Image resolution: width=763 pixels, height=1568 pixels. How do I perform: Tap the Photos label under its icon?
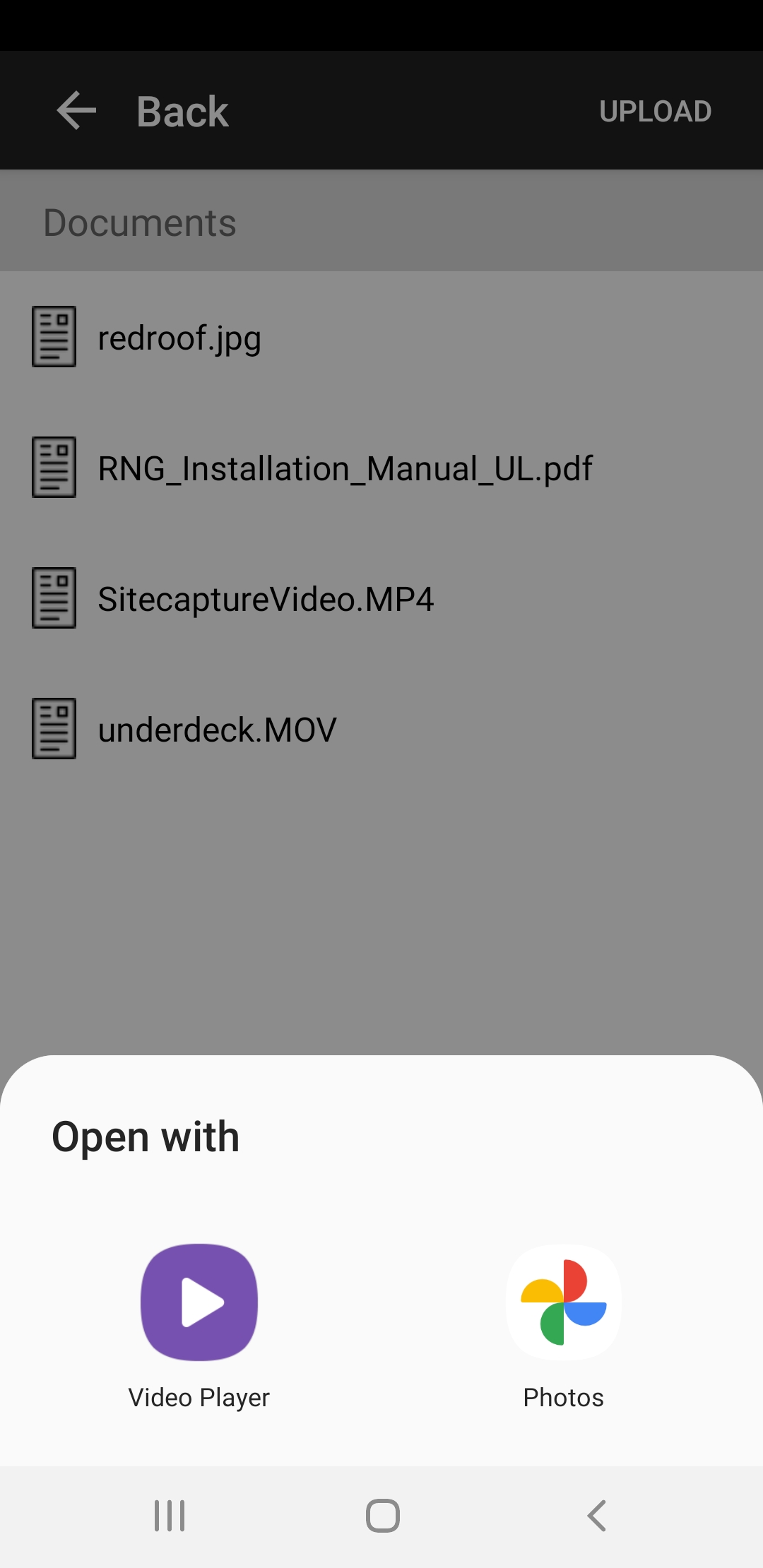[x=563, y=1396]
